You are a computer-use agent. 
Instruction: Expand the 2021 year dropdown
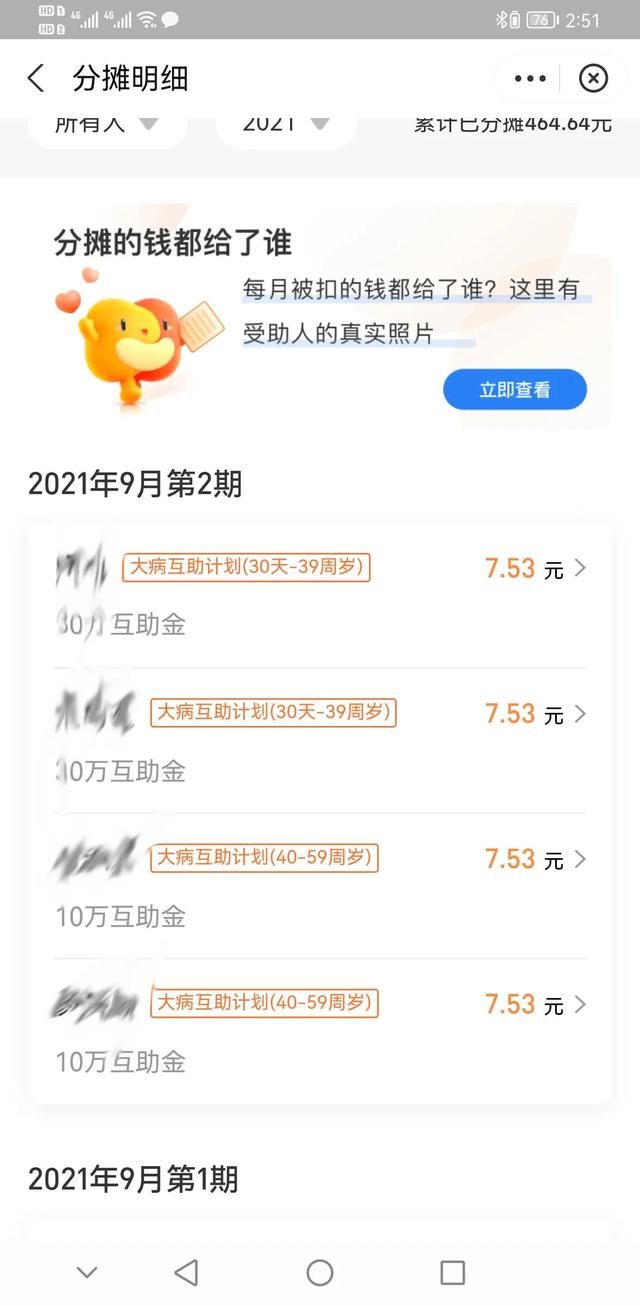point(286,125)
